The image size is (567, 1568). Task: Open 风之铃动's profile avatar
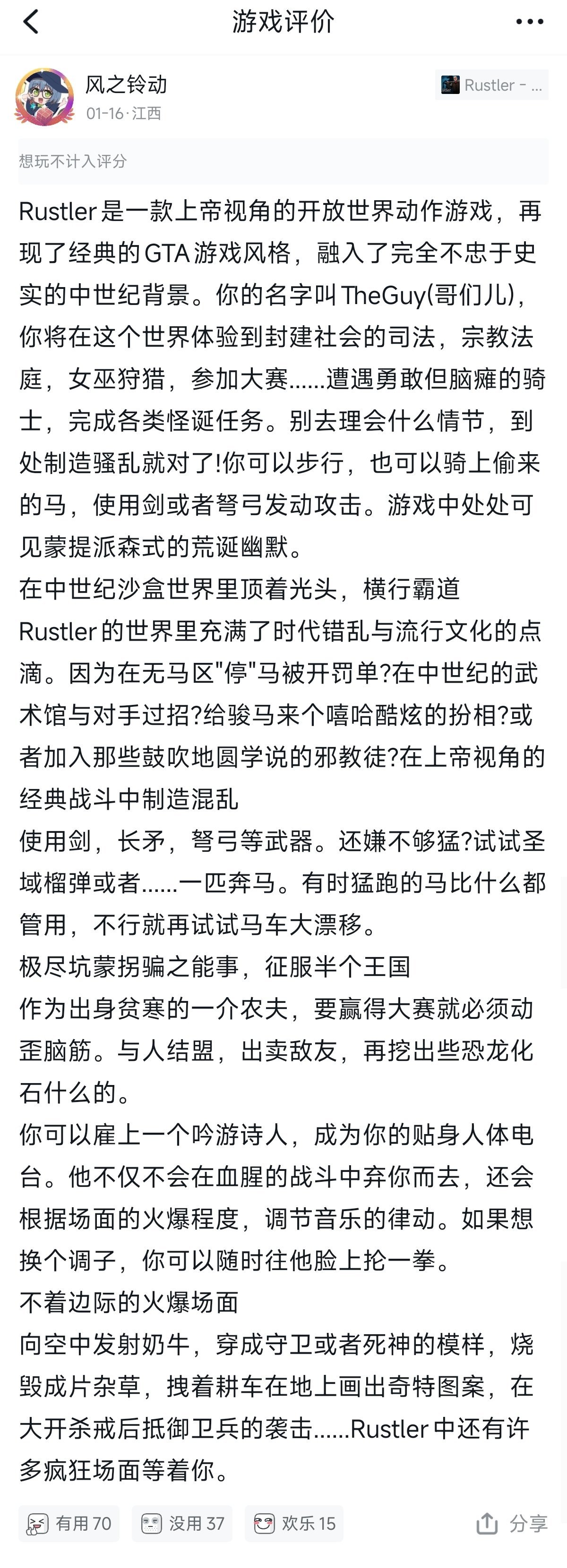44,97
